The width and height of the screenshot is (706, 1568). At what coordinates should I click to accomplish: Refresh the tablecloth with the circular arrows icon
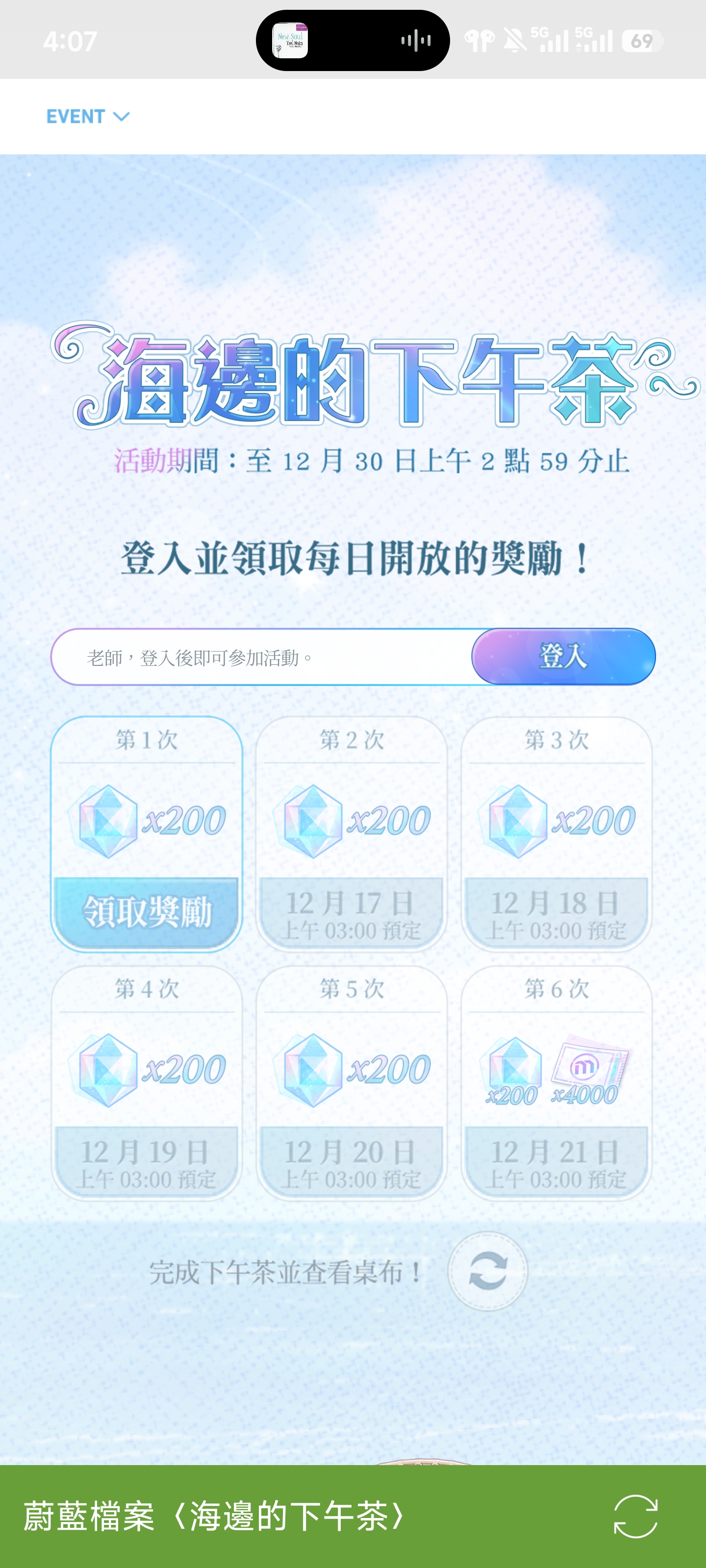pyautogui.click(x=487, y=1271)
